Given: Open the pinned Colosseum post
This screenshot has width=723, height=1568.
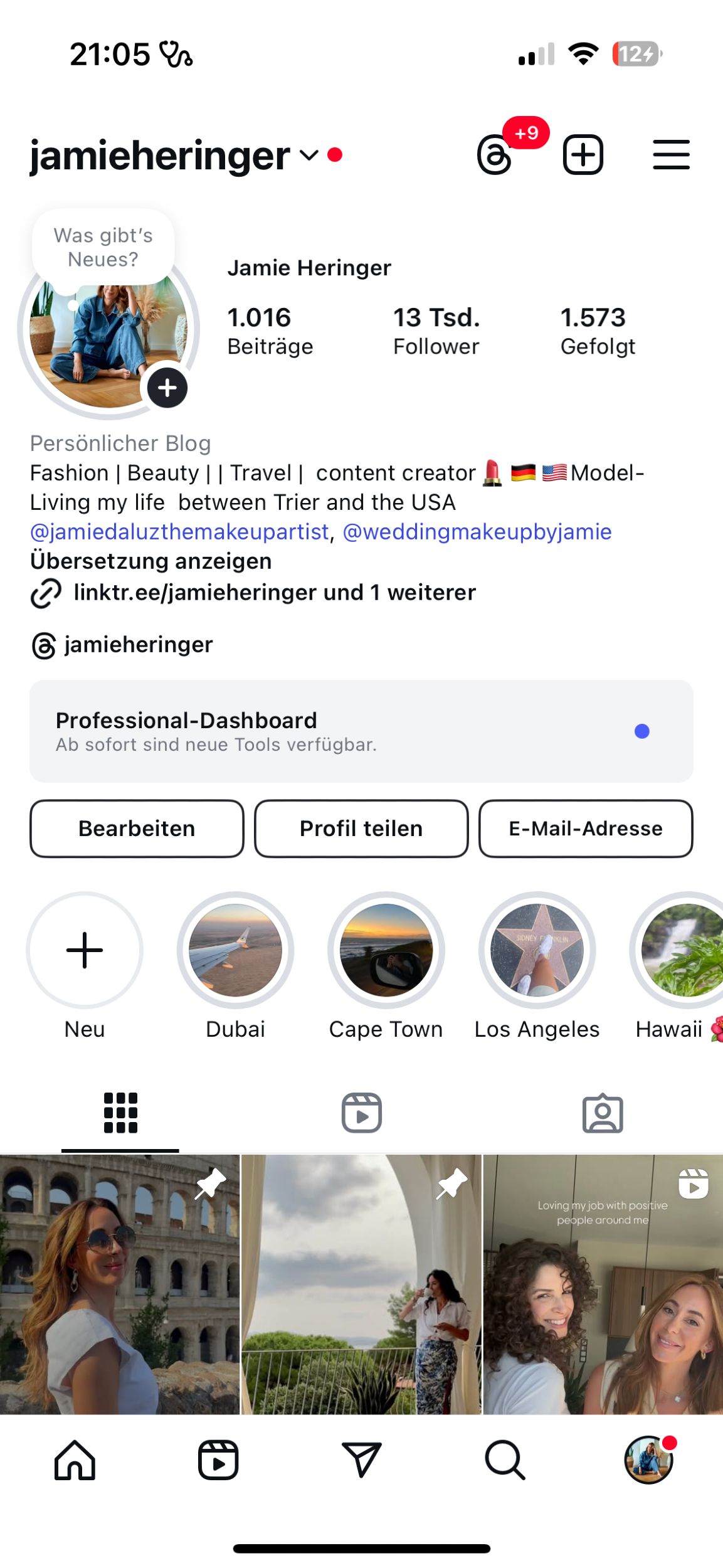Looking at the screenshot, I should tap(120, 1285).
